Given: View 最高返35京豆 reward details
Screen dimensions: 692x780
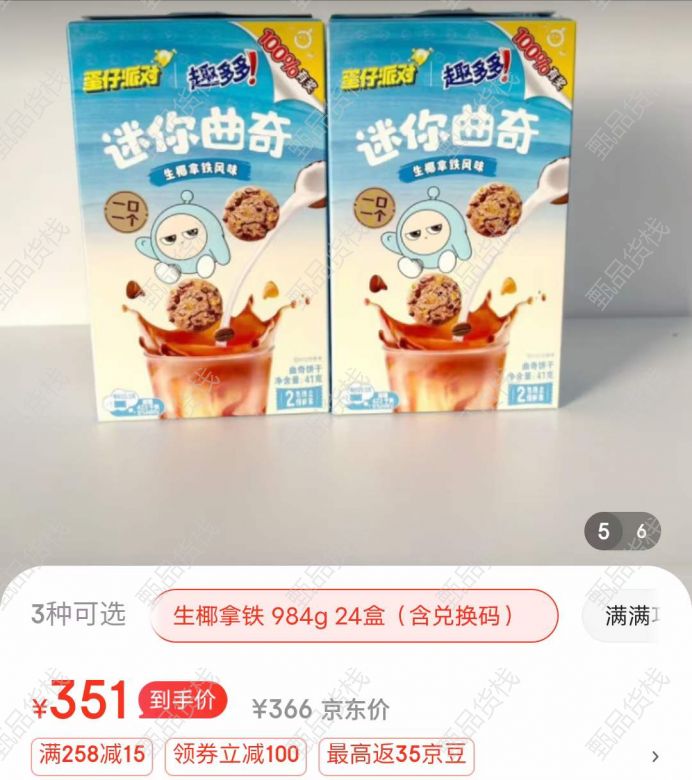Looking at the screenshot, I should 396,755.
